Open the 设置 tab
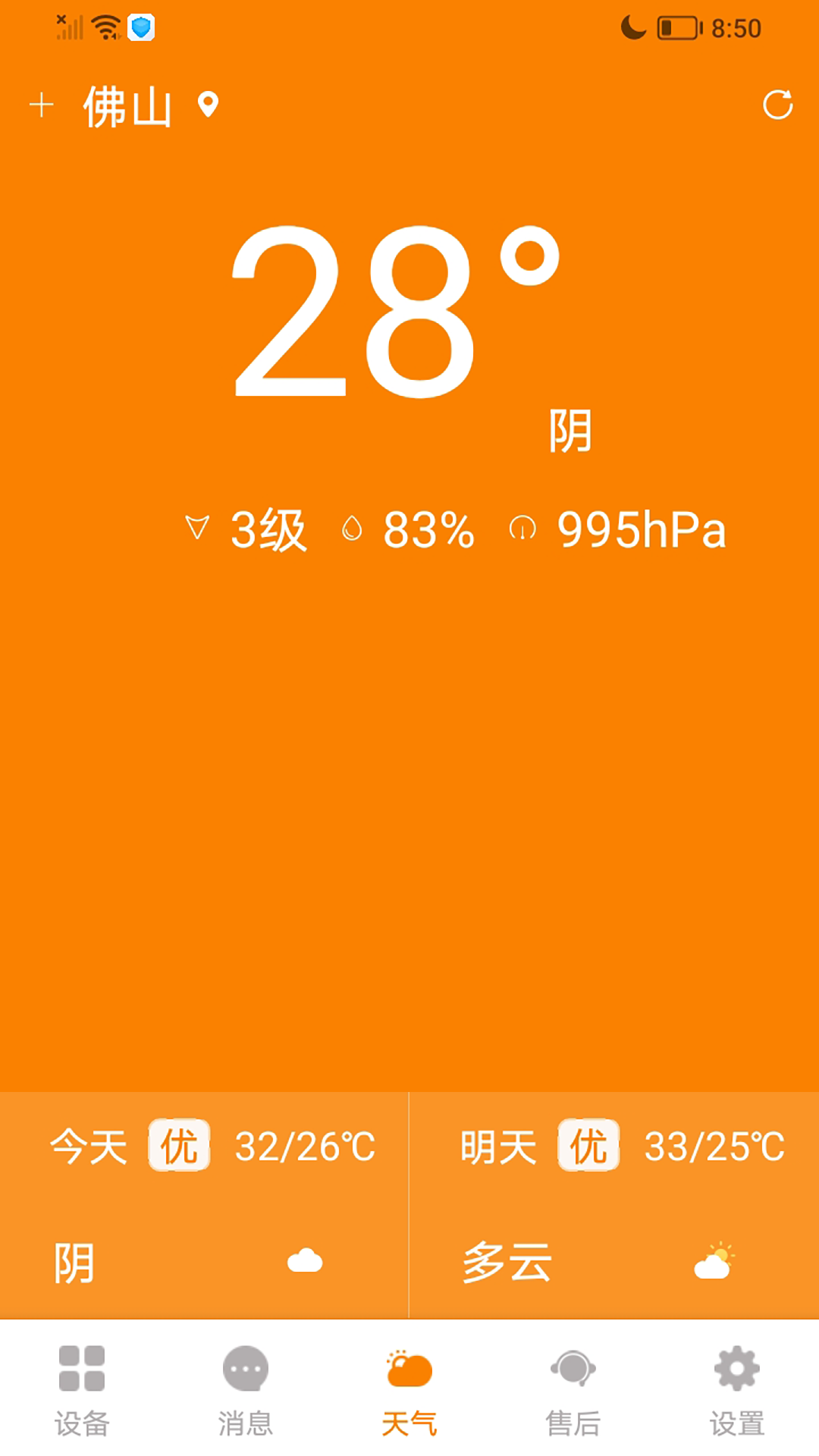819x1456 pixels. click(737, 1389)
